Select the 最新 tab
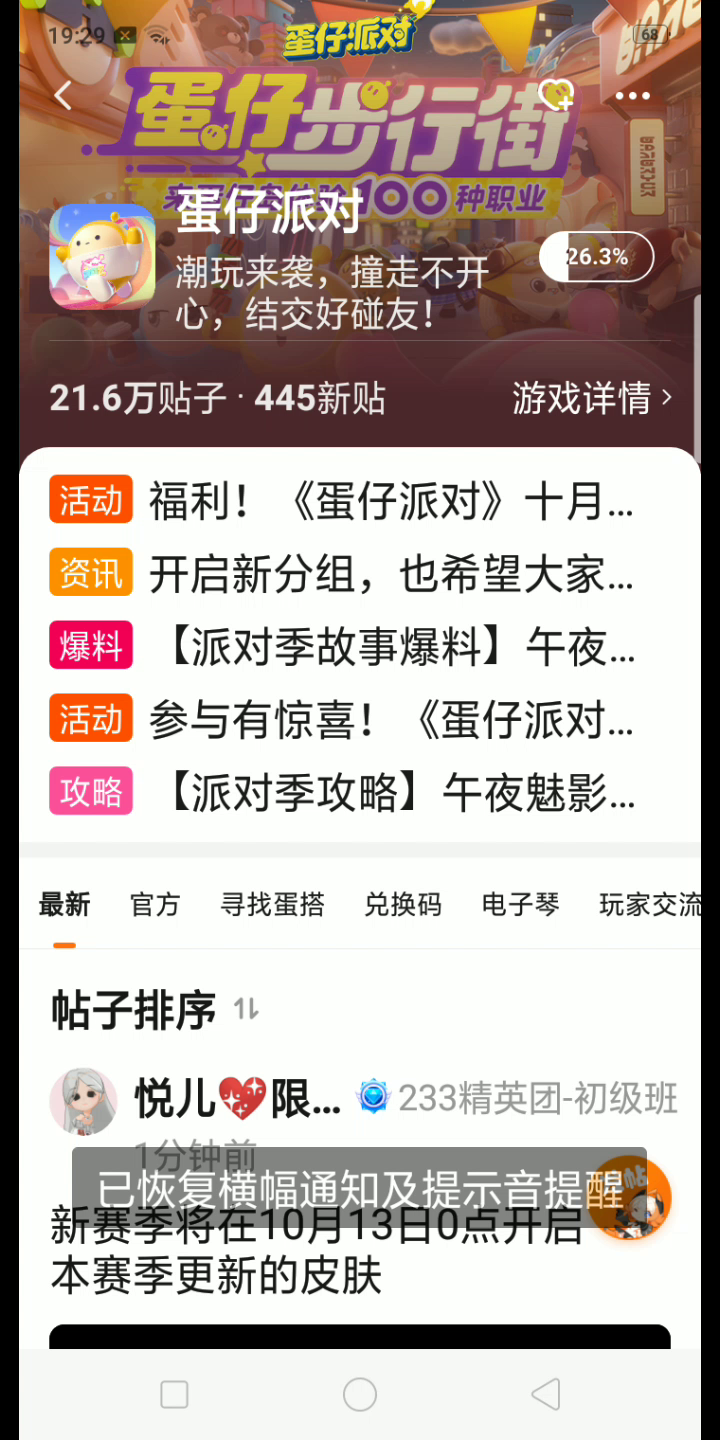720x1440 pixels. pos(65,905)
